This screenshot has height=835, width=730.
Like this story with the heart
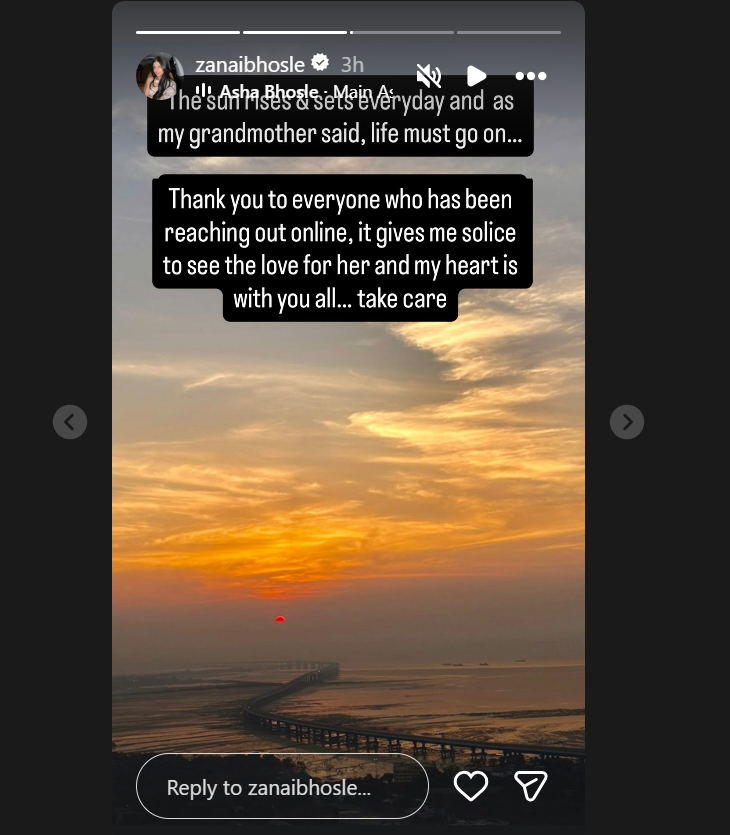click(471, 786)
